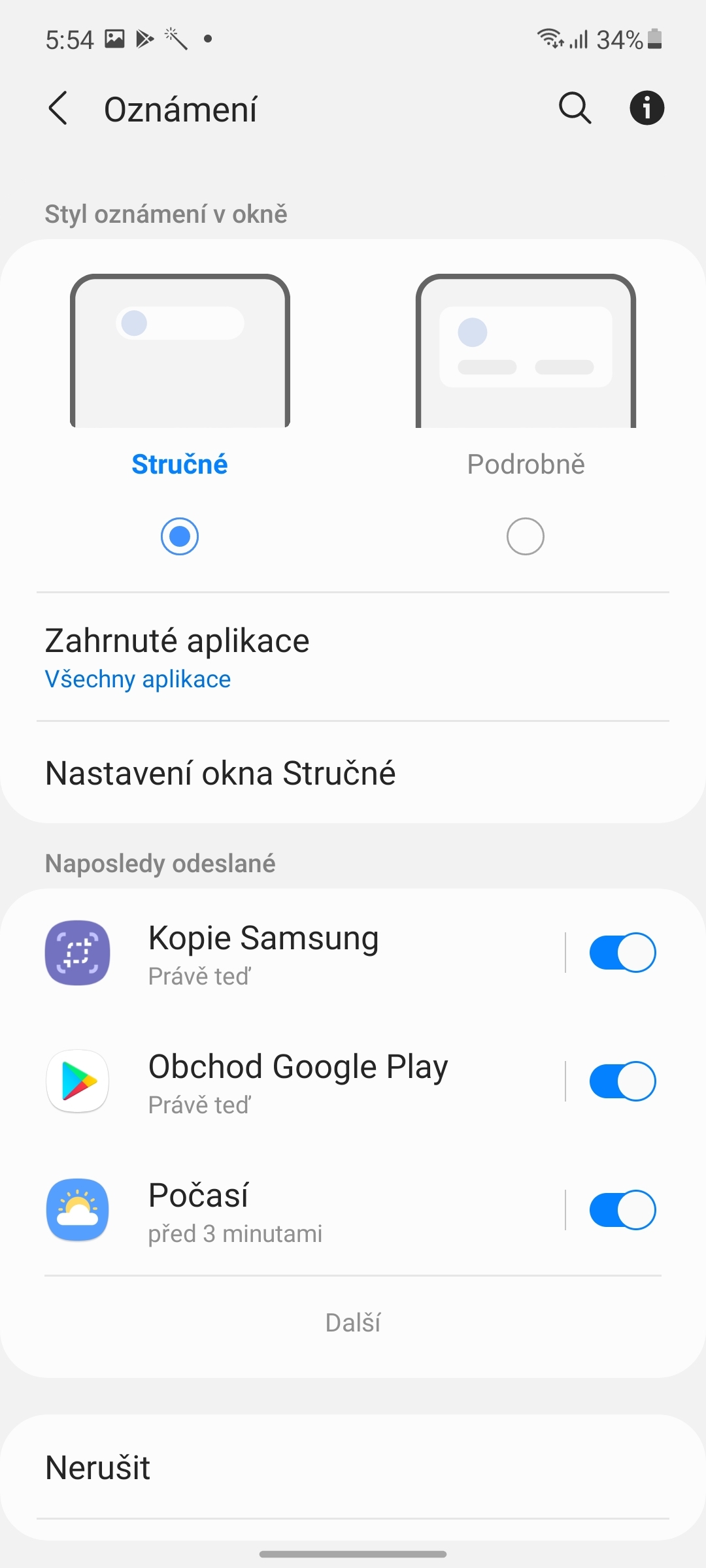Disable the Počasí notification switch
Image resolution: width=706 pixels, height=1568 pixels.
620,1210
